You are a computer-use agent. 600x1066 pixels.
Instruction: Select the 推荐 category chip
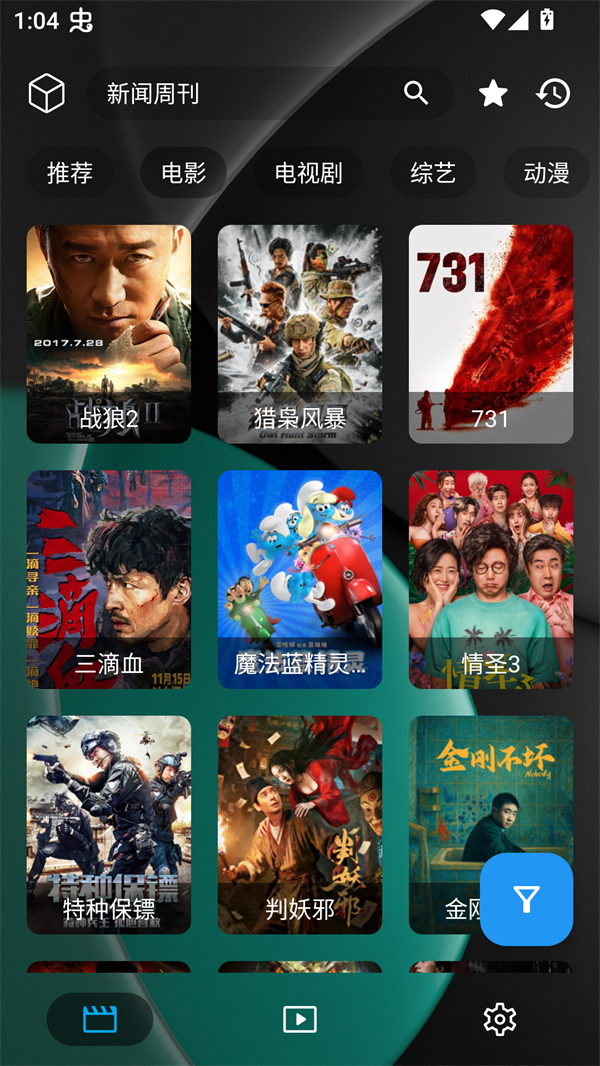tap(70, 173)
